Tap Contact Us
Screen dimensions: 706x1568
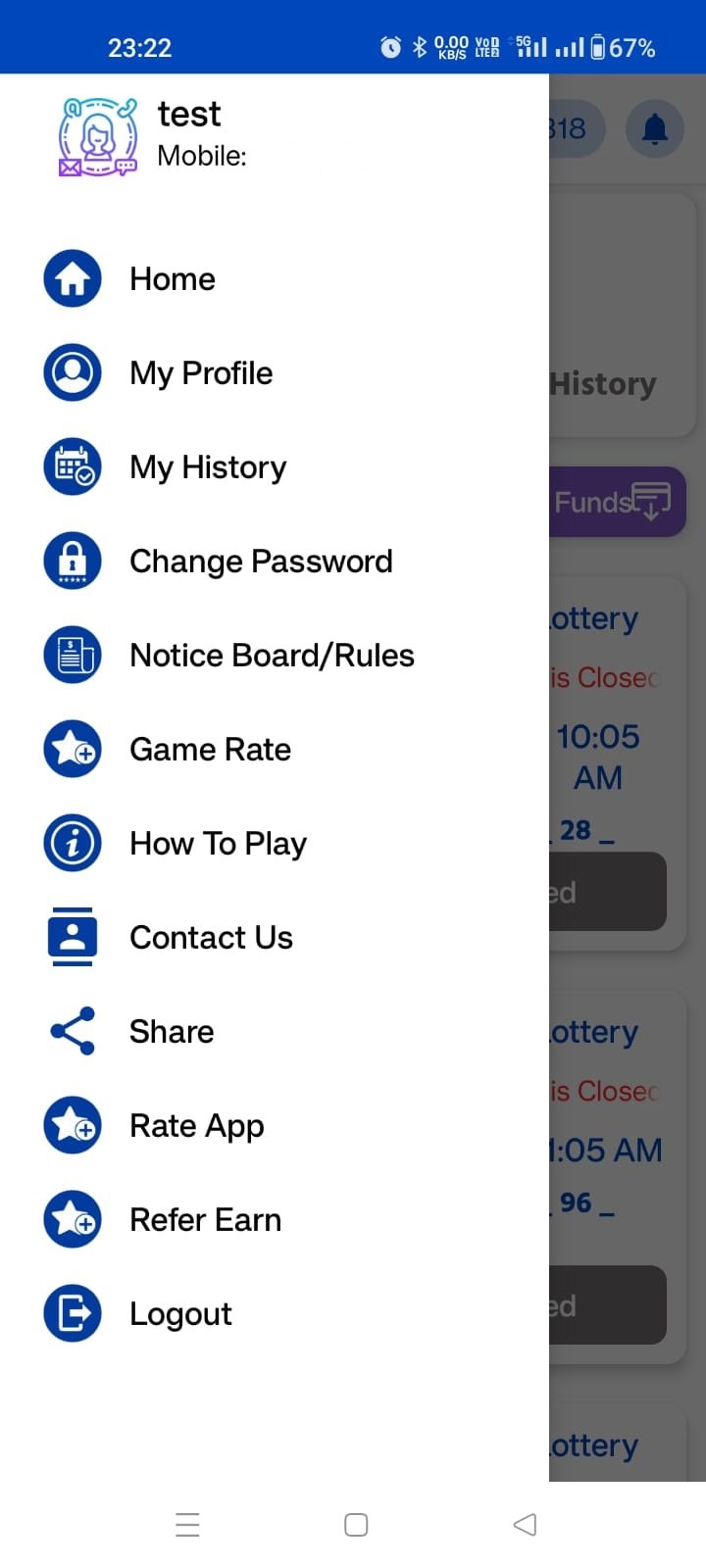[x=211, y=938]
